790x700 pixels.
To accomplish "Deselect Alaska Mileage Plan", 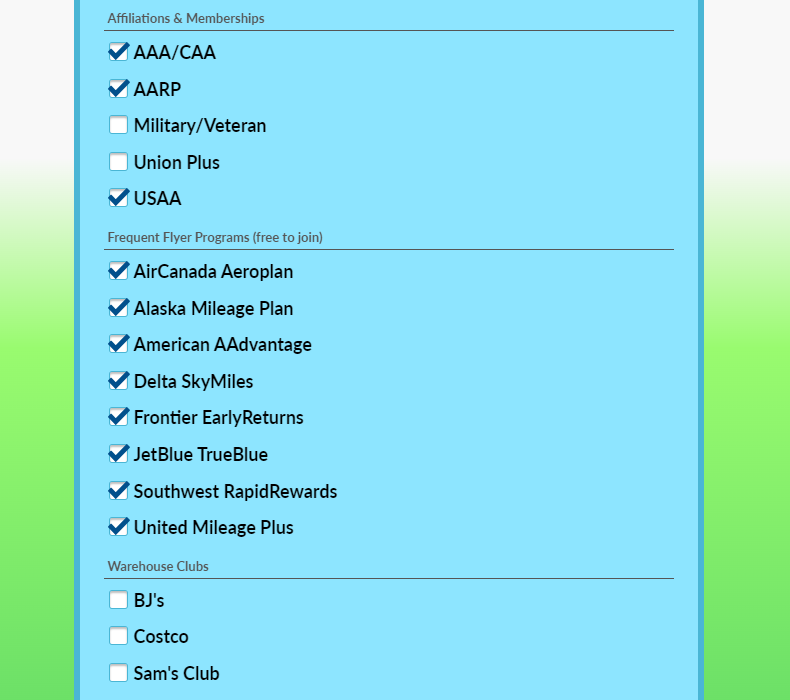I will point(118,308).
